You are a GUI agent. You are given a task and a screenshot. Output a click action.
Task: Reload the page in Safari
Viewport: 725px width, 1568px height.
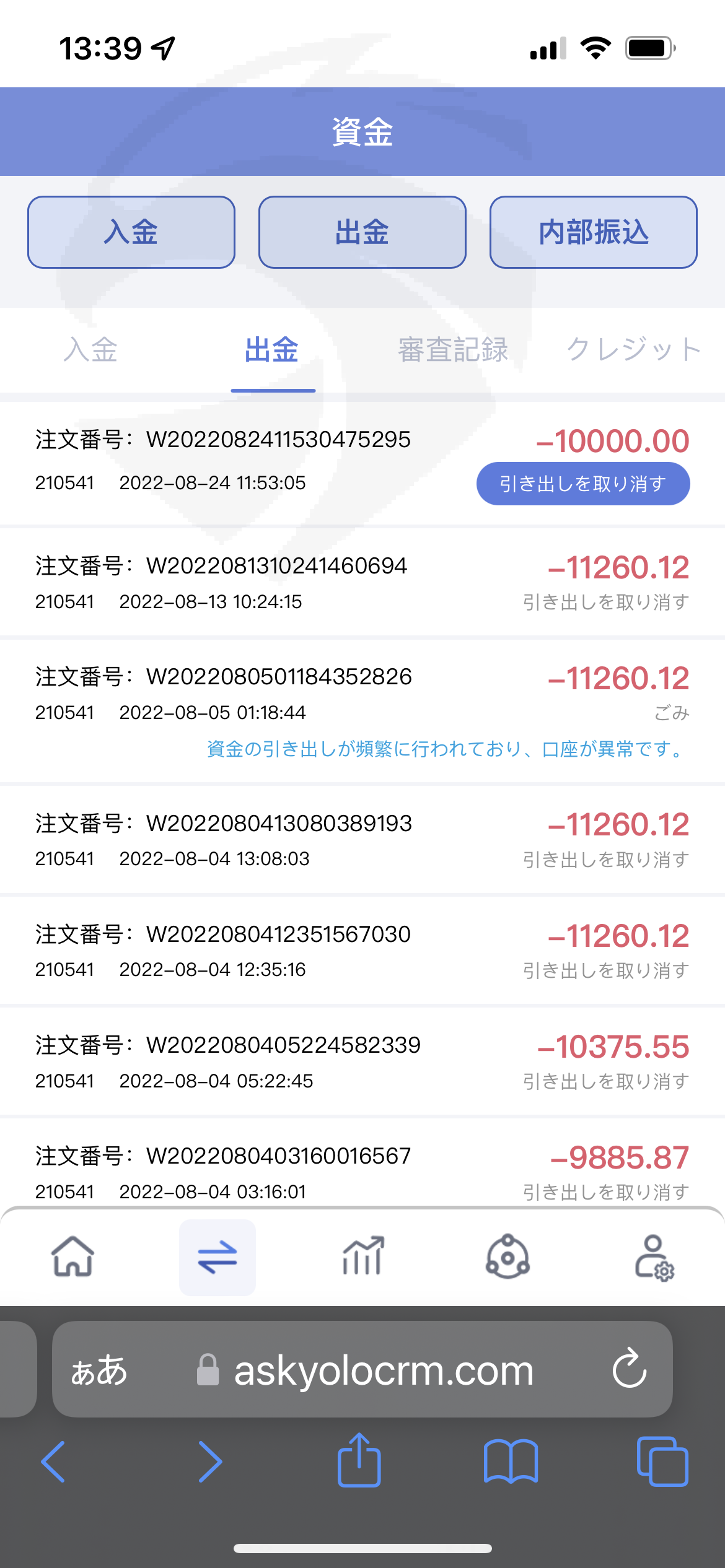(630, 1368)
